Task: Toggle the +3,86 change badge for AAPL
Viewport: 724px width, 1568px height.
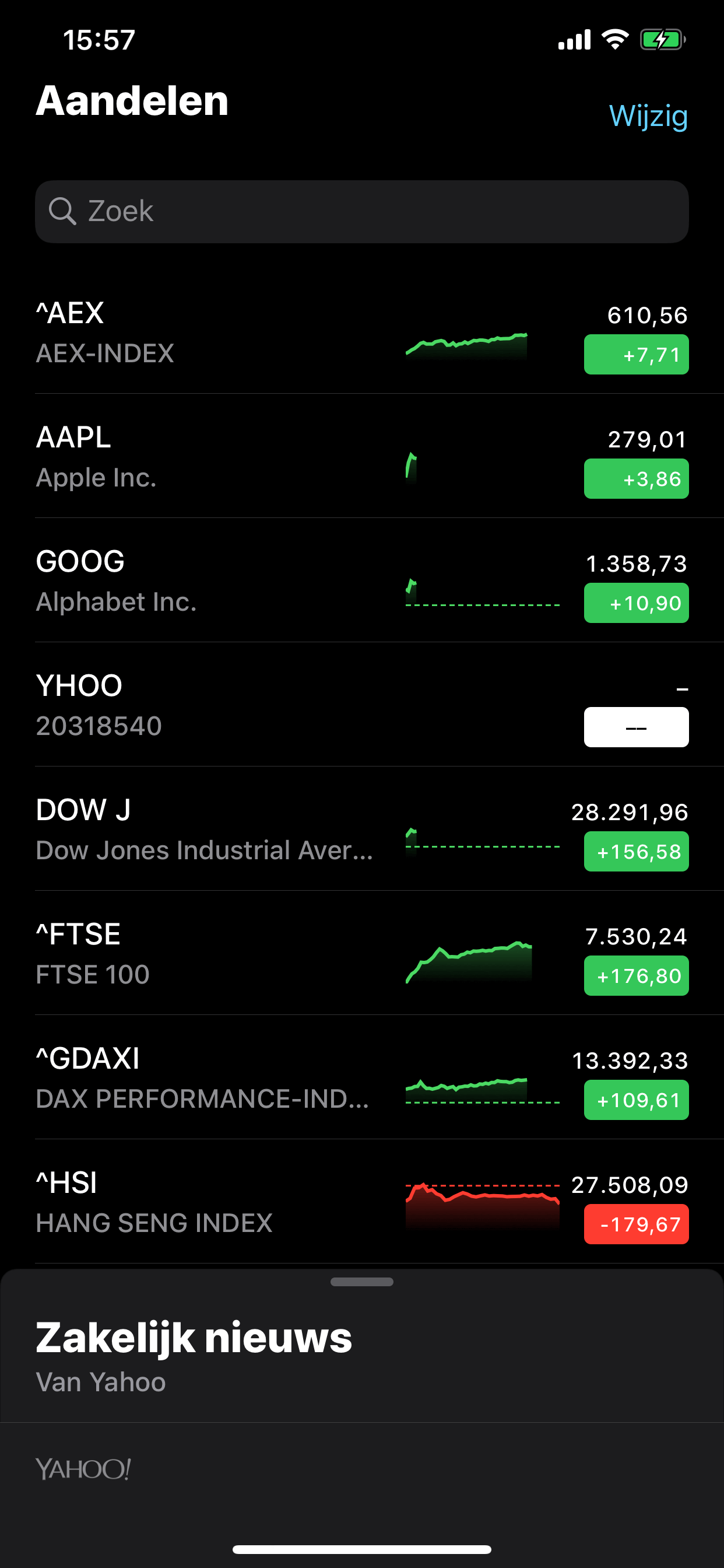Action: click(x=637, y=478)
